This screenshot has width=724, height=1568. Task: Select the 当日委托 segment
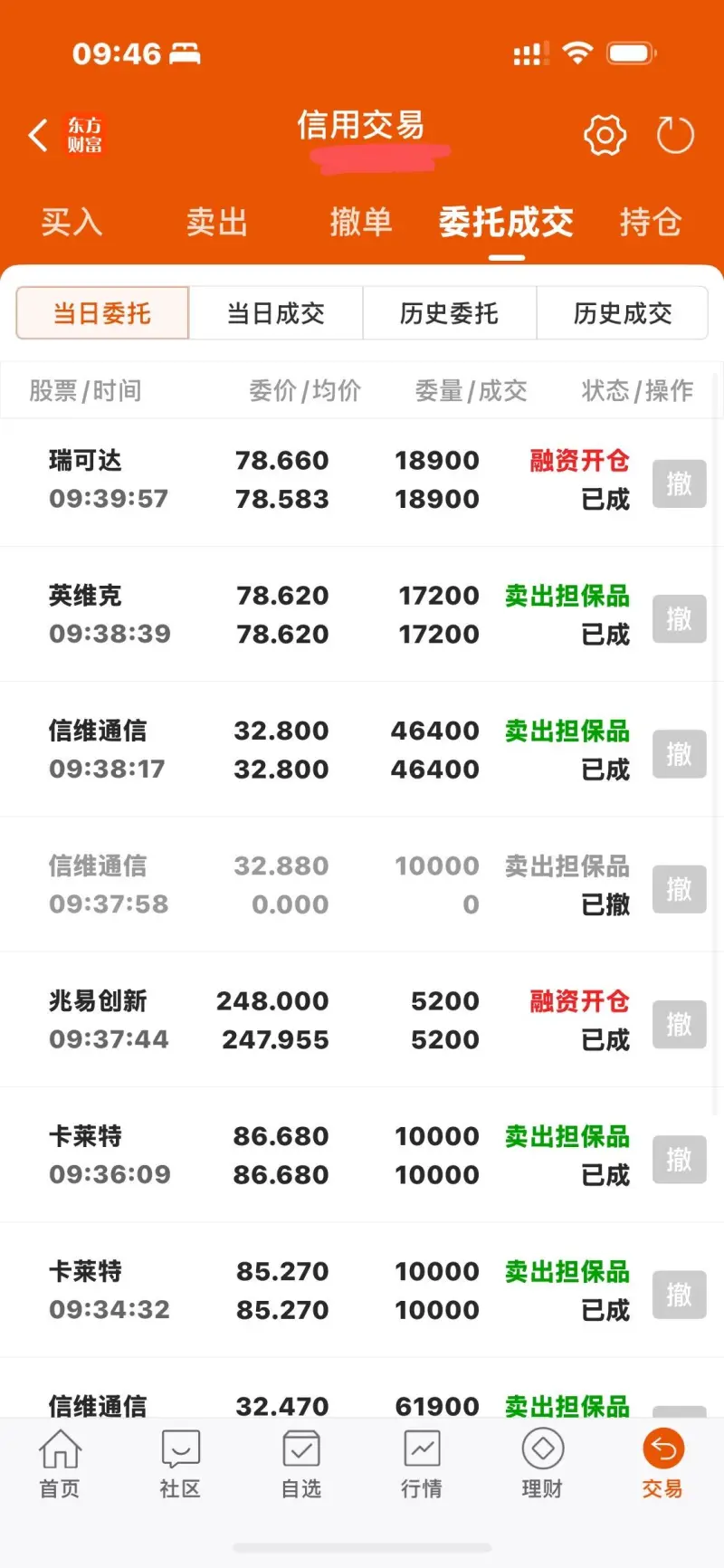tap(102, 313)
